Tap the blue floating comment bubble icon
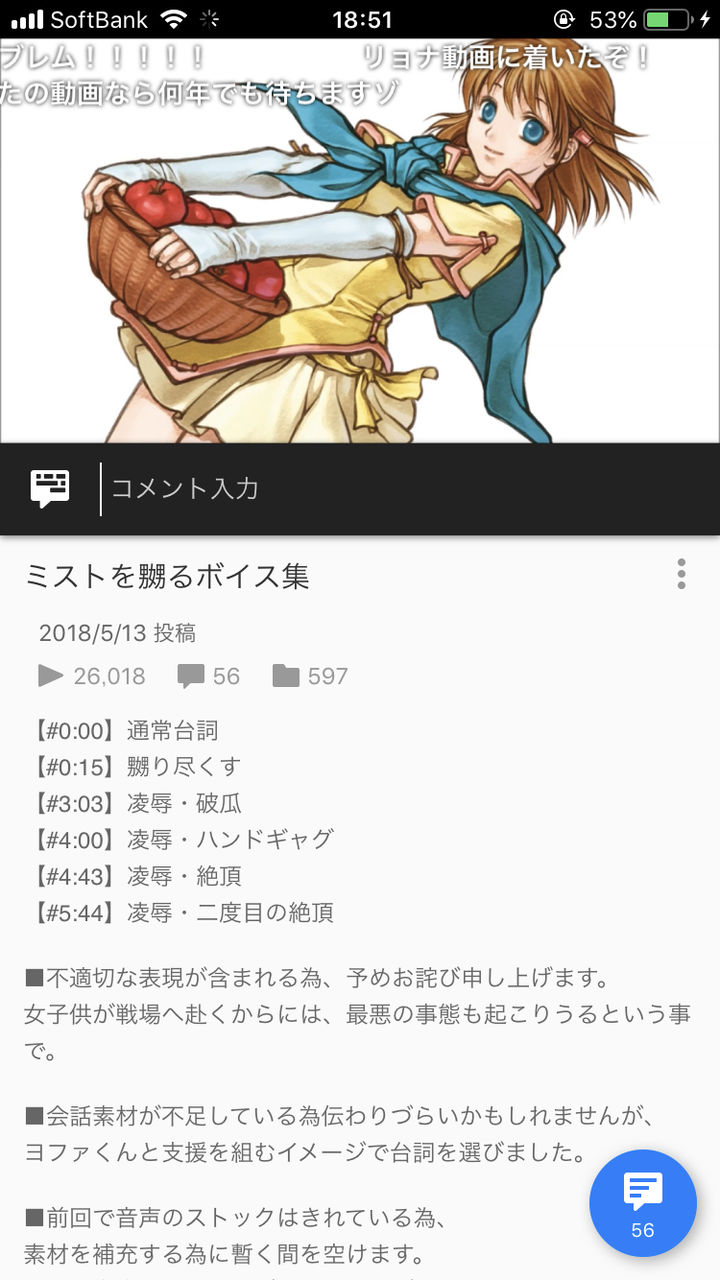720x1280 pixels. point(643,1203)
